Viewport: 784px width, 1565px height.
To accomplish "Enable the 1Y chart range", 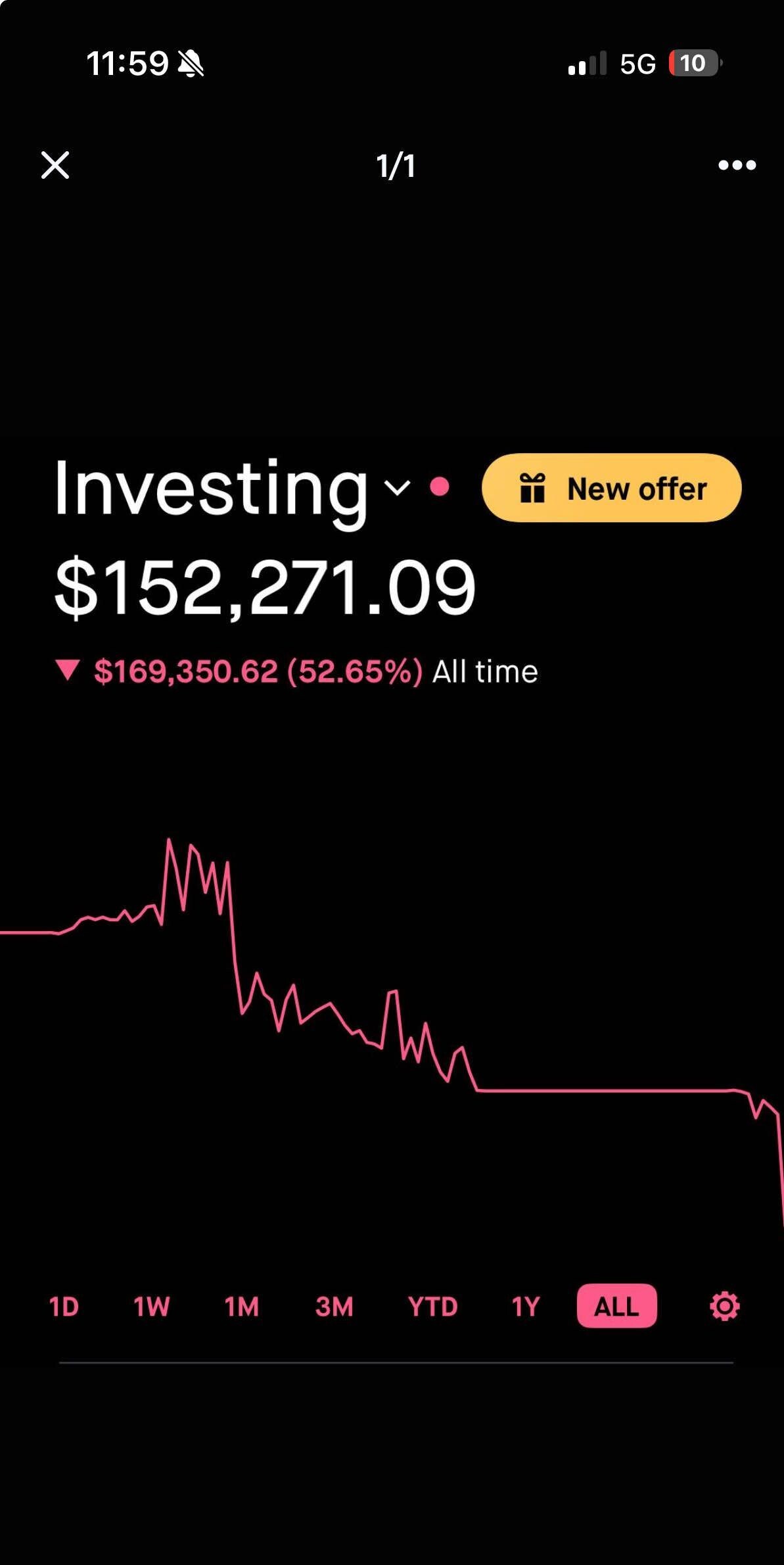I will coord(525,1306).
